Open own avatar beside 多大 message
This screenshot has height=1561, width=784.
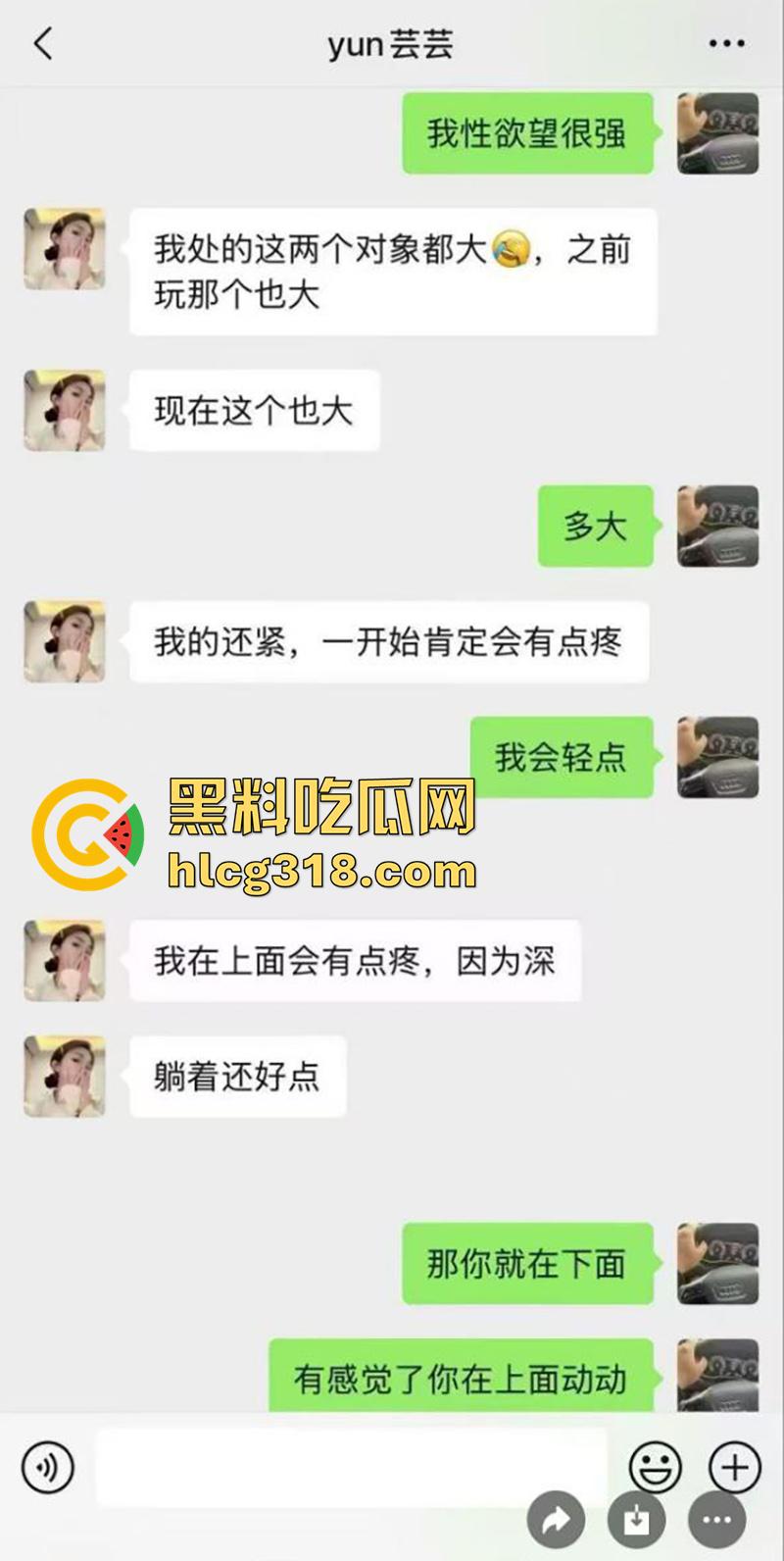tap(717, 526)
